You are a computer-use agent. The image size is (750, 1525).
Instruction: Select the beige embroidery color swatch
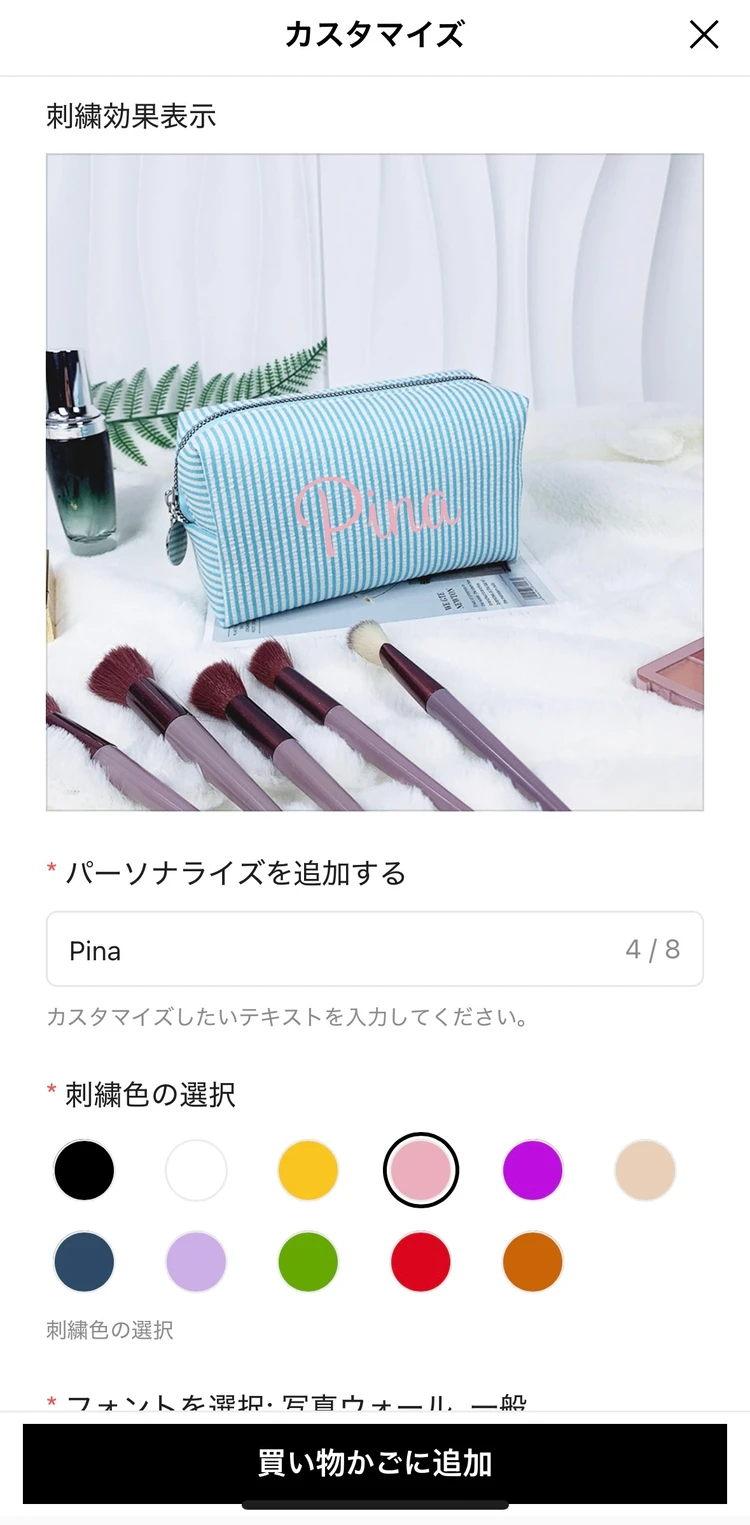pyautogui.click(x=644, y=1169)
